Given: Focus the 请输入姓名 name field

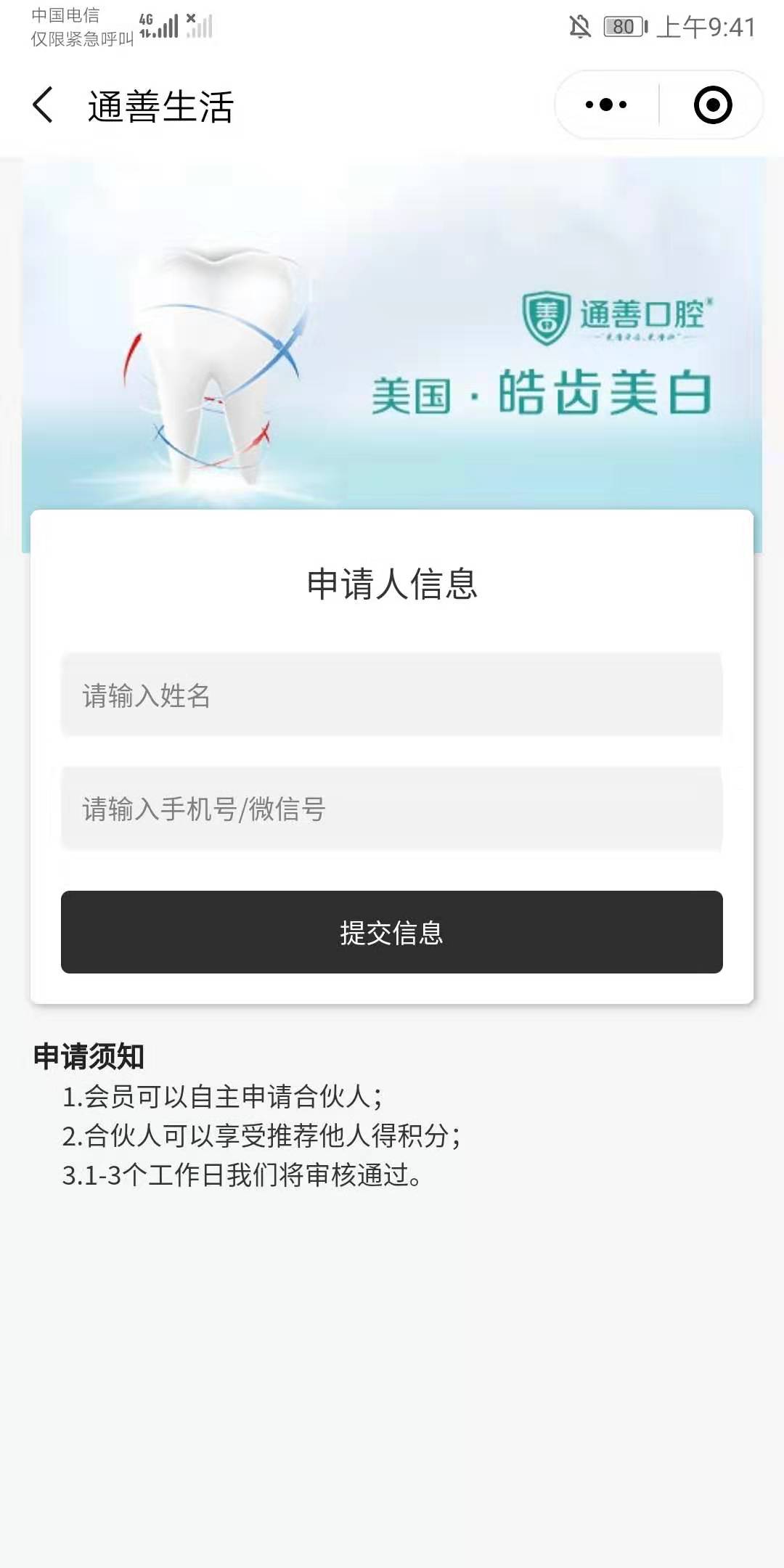Looking at the screenshot, I should click(x=392, y=695).
